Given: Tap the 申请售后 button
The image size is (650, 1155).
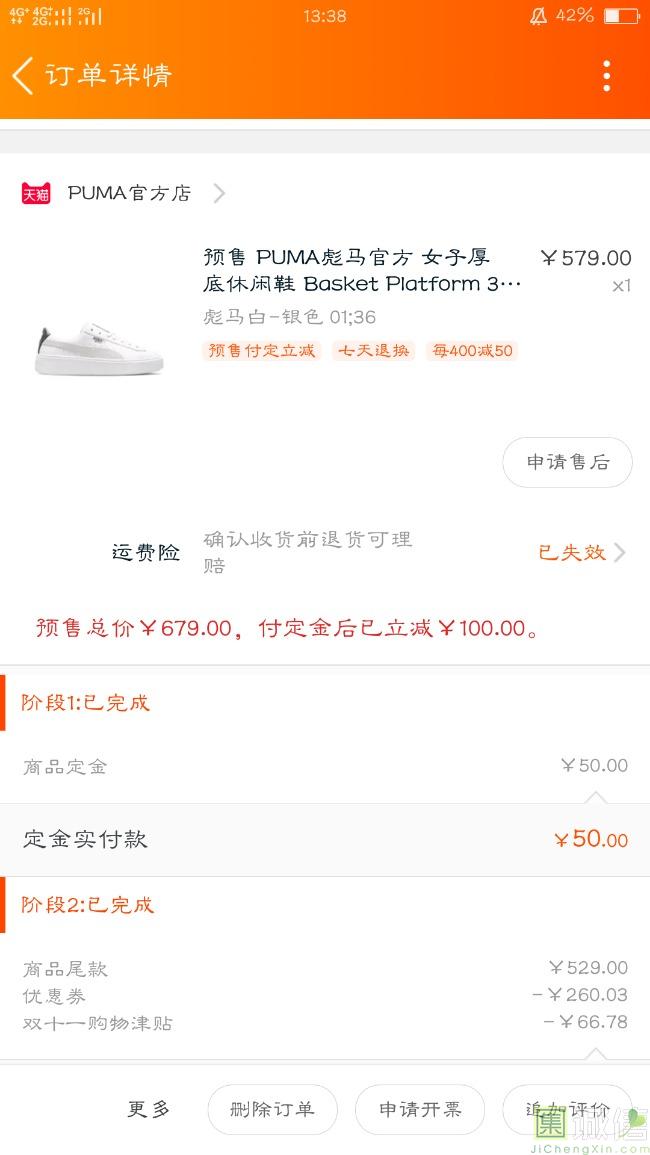Looking at the screenshot, I should [567, 462].
